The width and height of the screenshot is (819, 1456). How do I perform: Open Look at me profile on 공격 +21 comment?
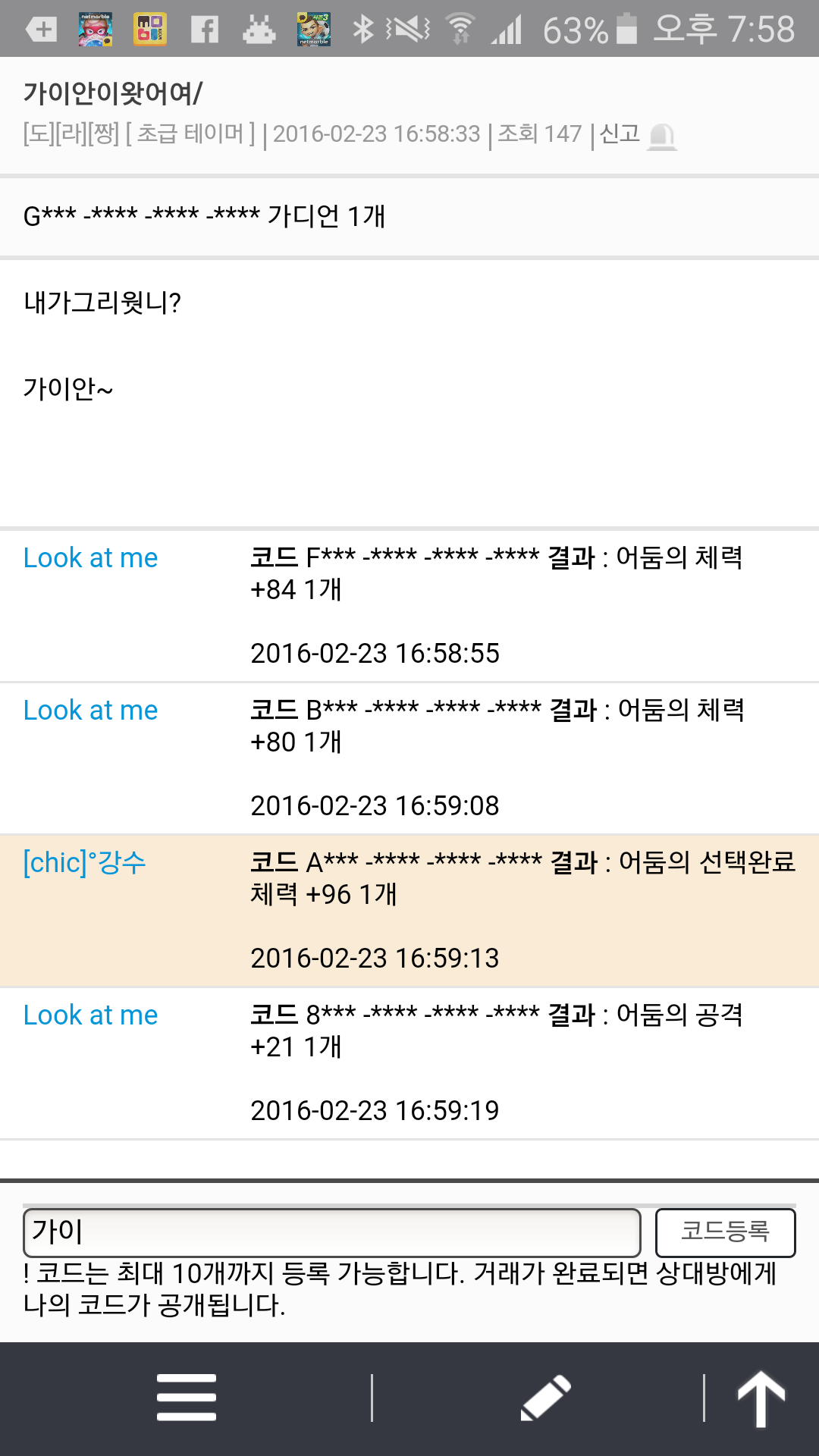point(90,1015)
